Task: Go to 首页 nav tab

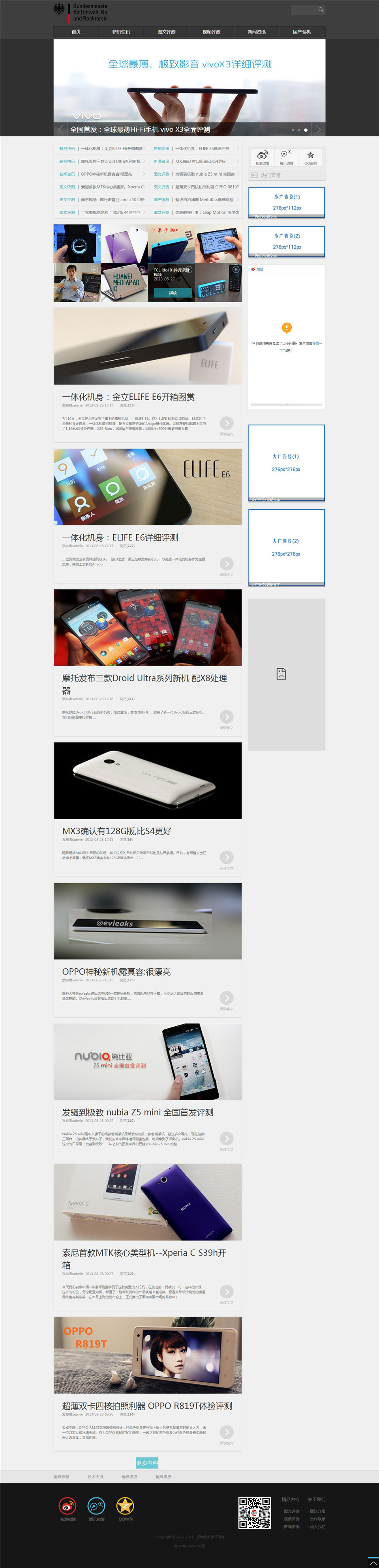Action: (x=76, y=32)
